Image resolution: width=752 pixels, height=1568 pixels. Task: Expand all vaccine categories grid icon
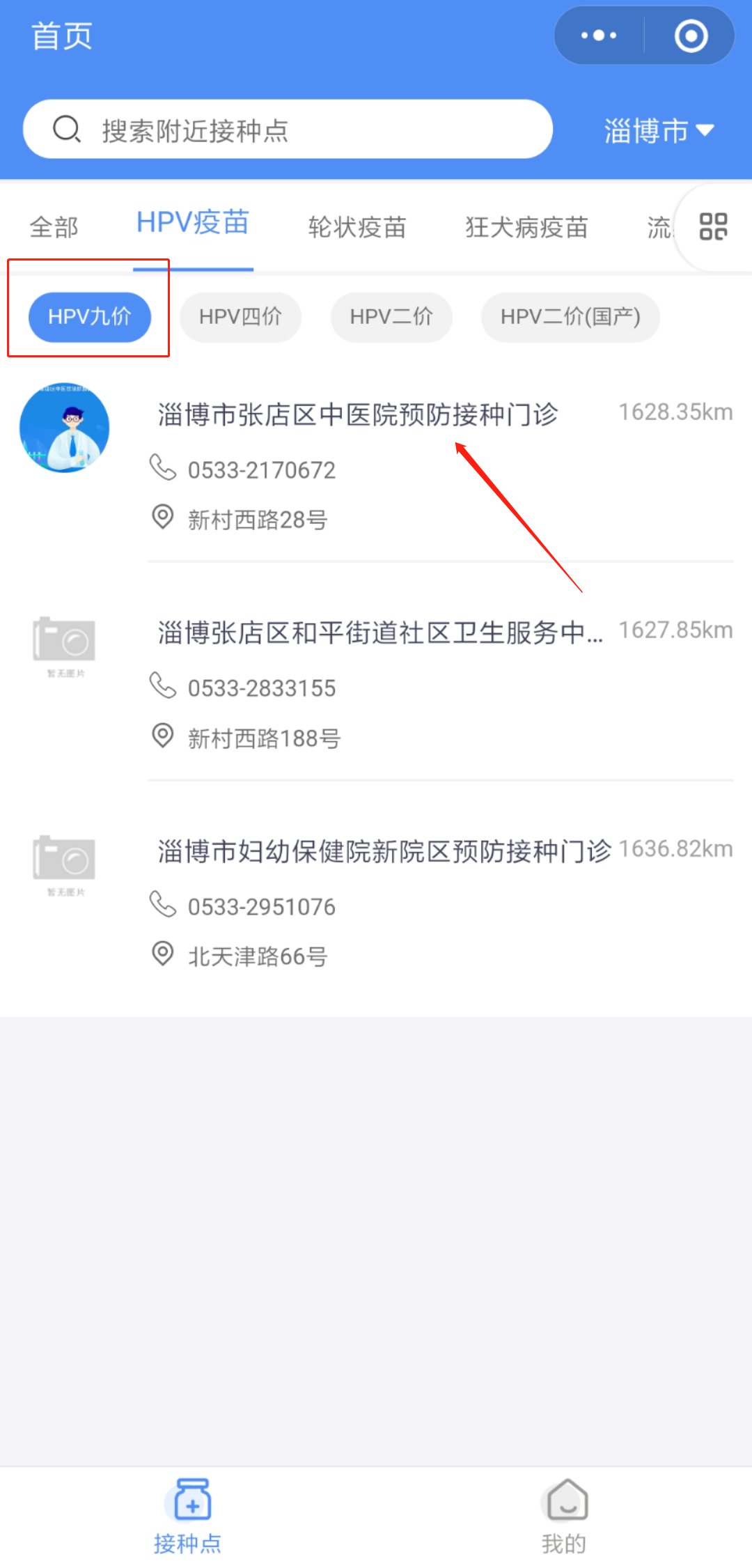713,227
